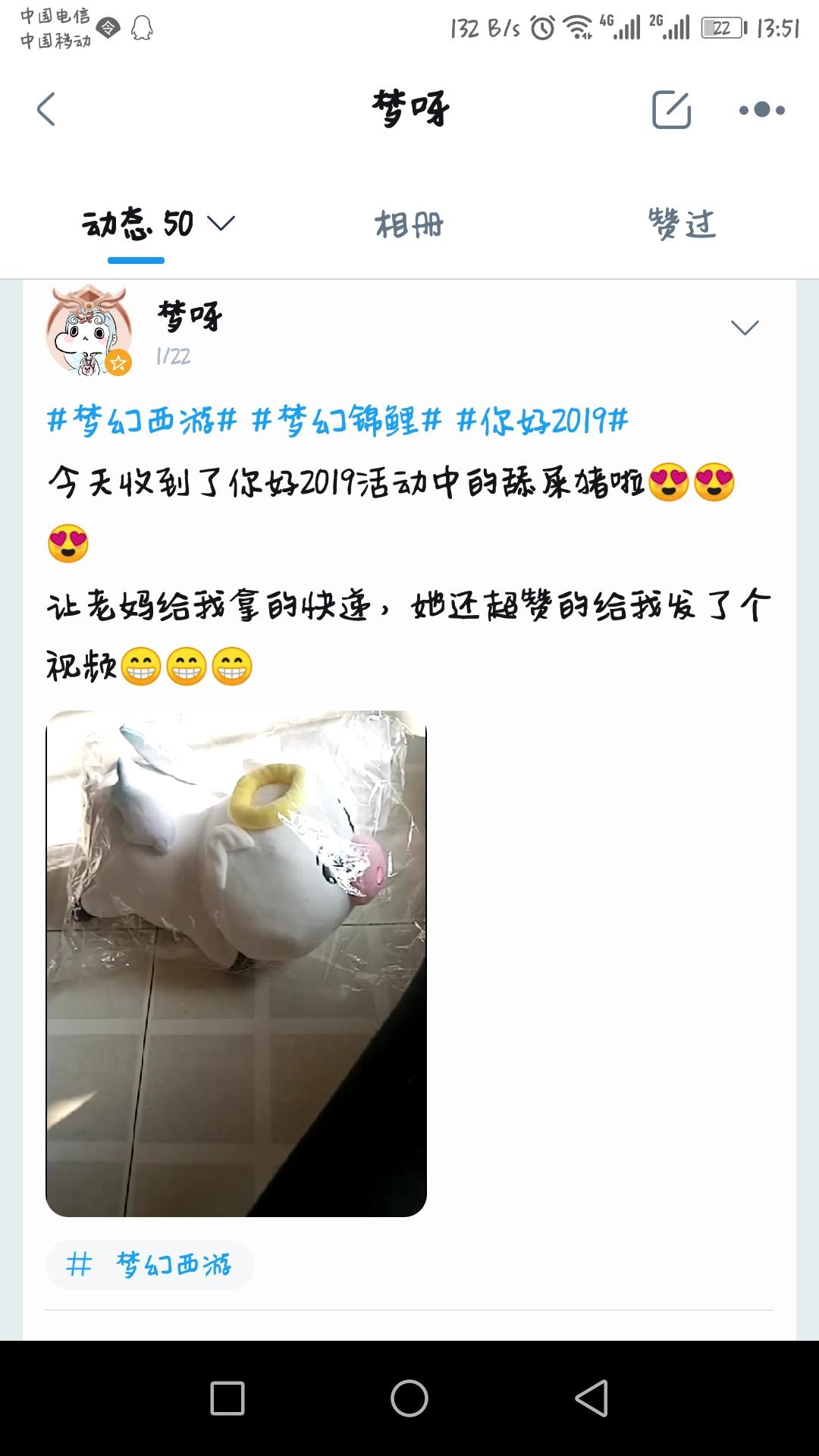Image resolution: width=819 pixels, height=1456 pixels.
Task: Open the three-dot more options menu
Action: (x=762, y=110)
